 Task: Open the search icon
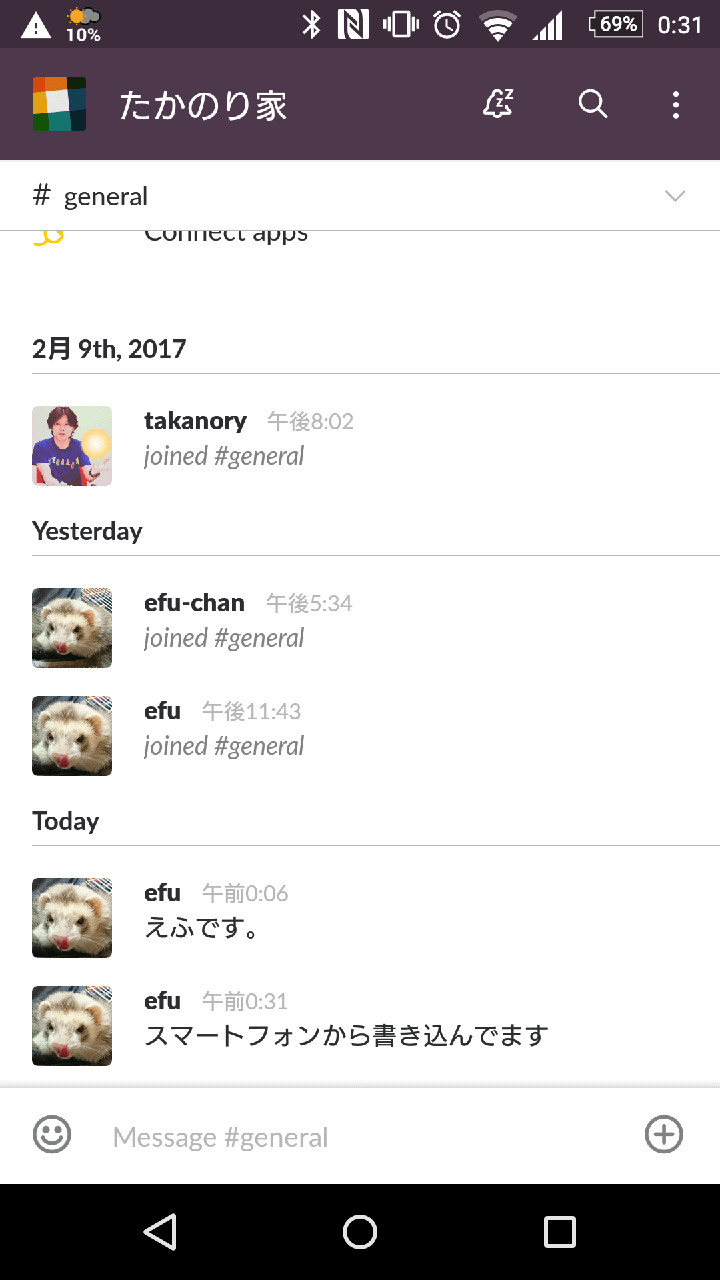click(x=593, y=104)
